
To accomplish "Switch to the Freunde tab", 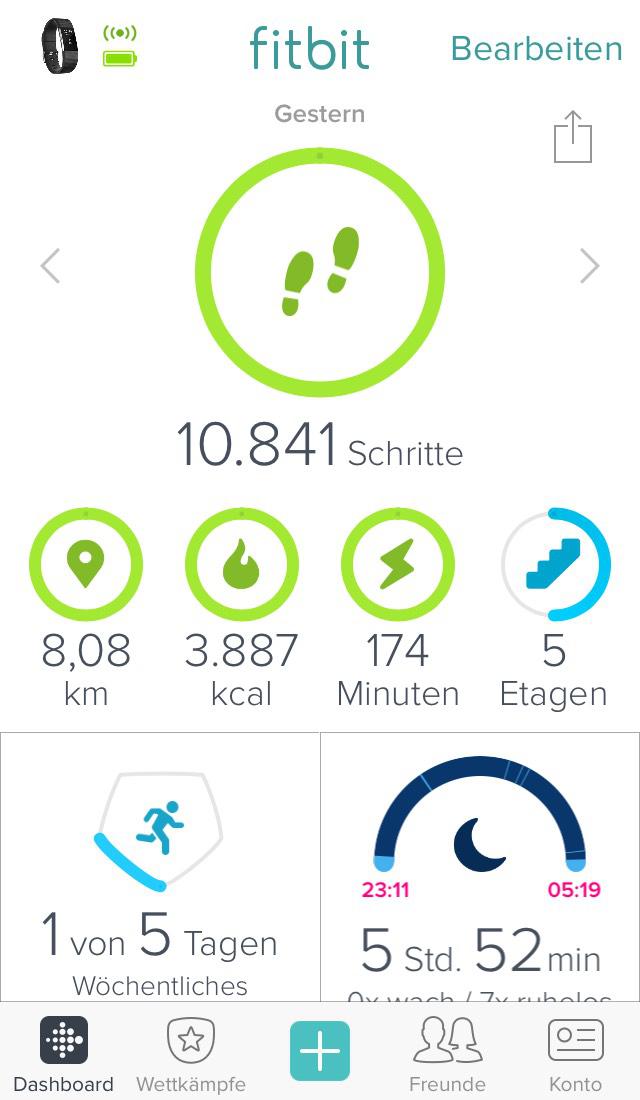I will (x=447, y=1052).
